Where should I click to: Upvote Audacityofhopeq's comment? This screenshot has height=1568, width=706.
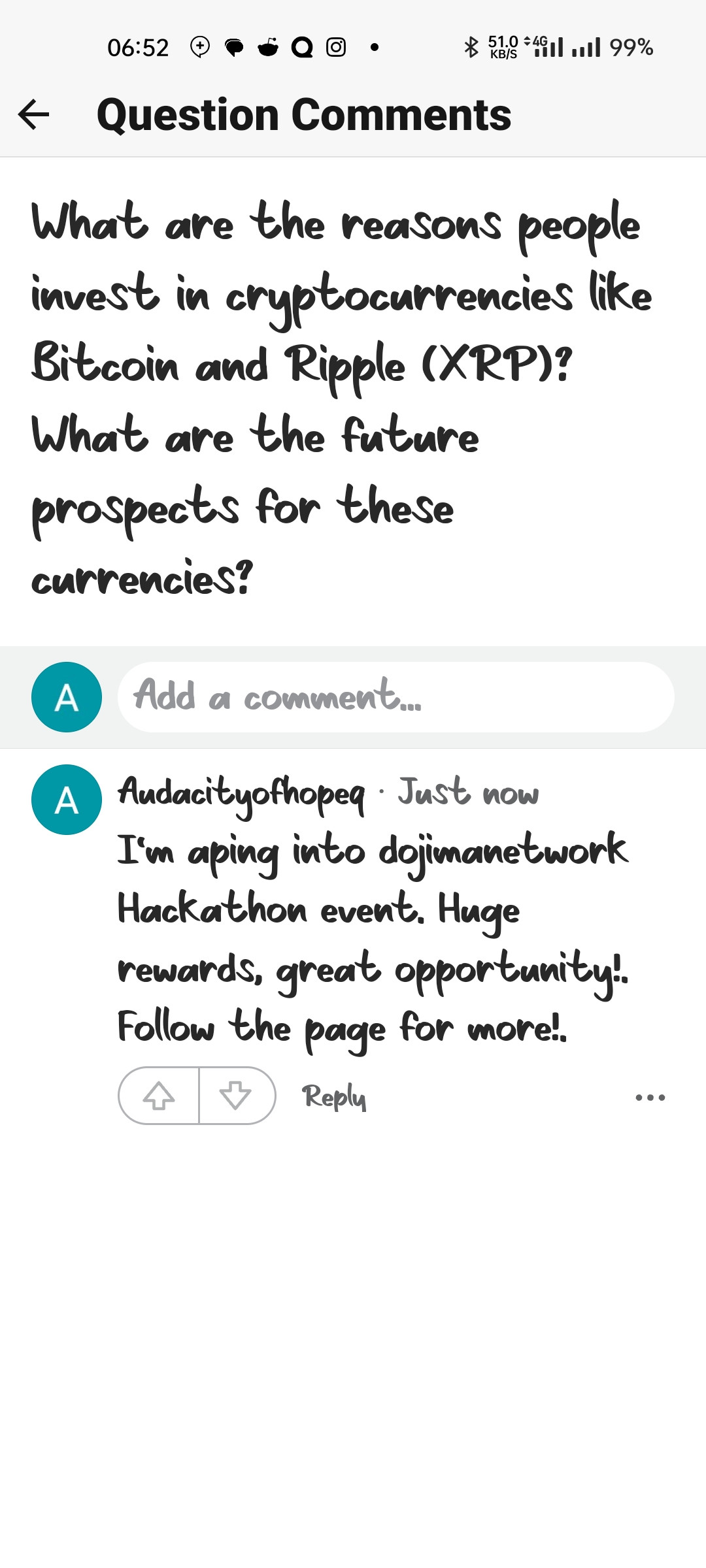click(159, 1096)
